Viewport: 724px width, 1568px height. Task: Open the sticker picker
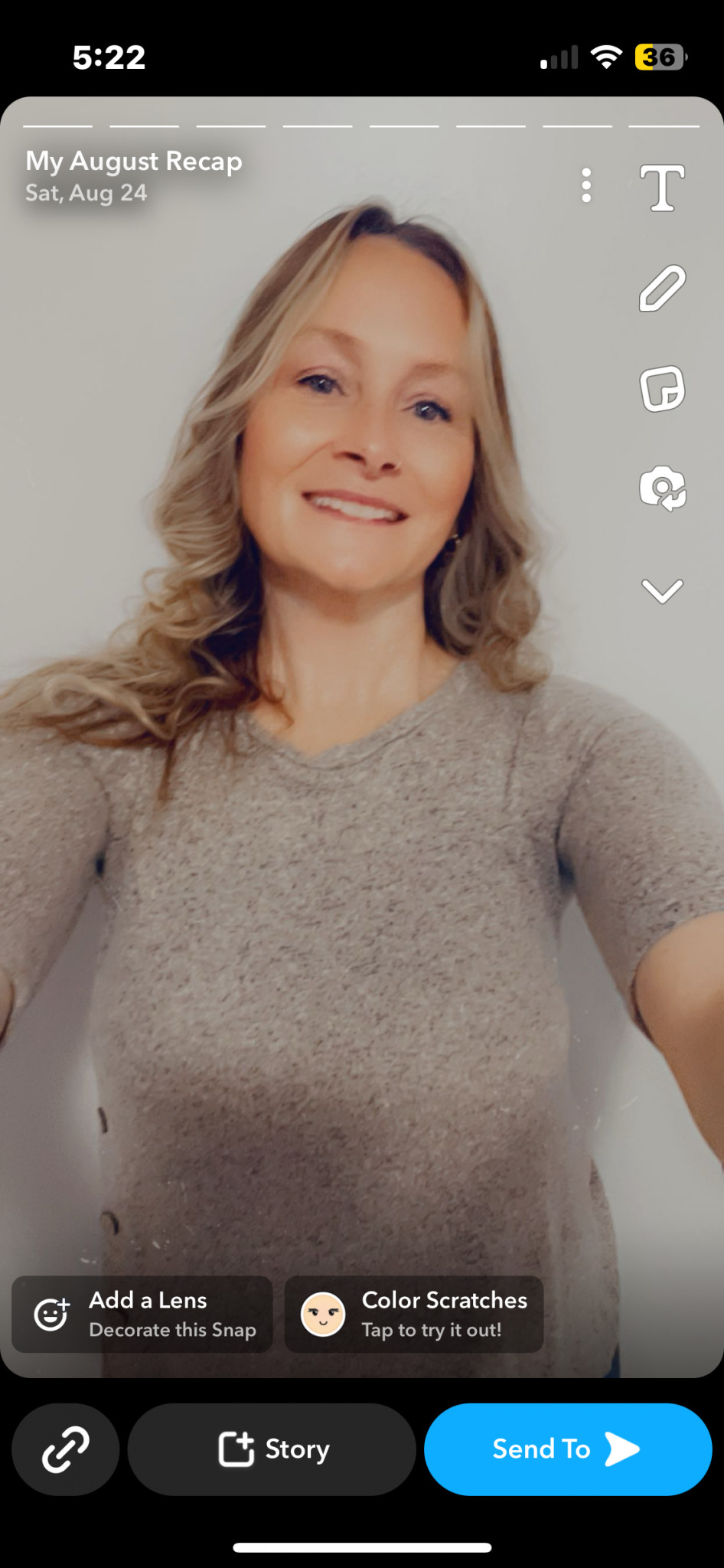click(662, 388)
